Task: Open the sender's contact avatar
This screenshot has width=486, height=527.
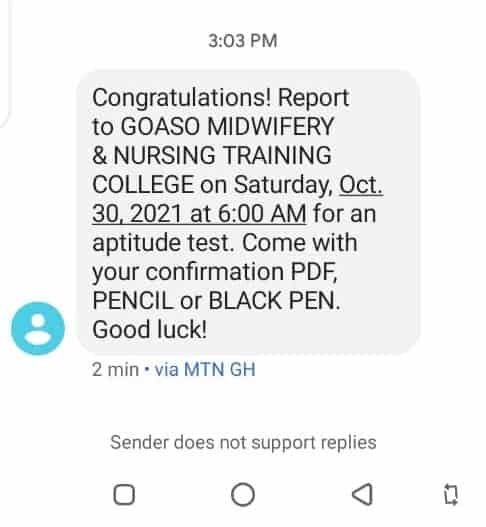Action: [38, 328]
